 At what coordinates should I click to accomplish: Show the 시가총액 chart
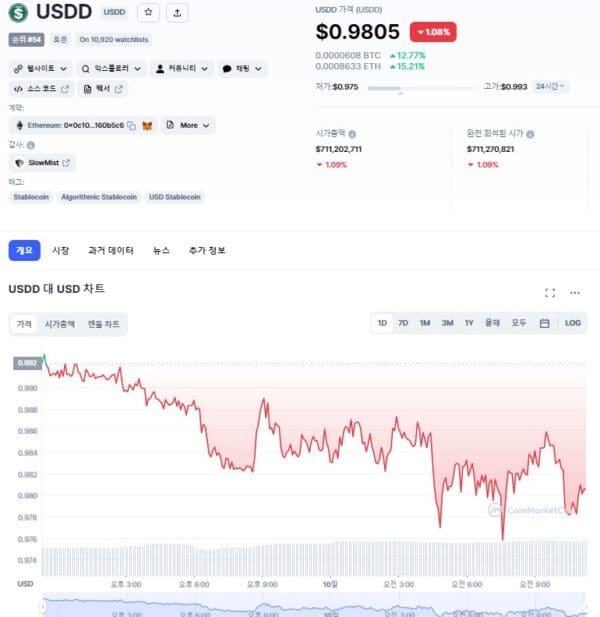60,324
